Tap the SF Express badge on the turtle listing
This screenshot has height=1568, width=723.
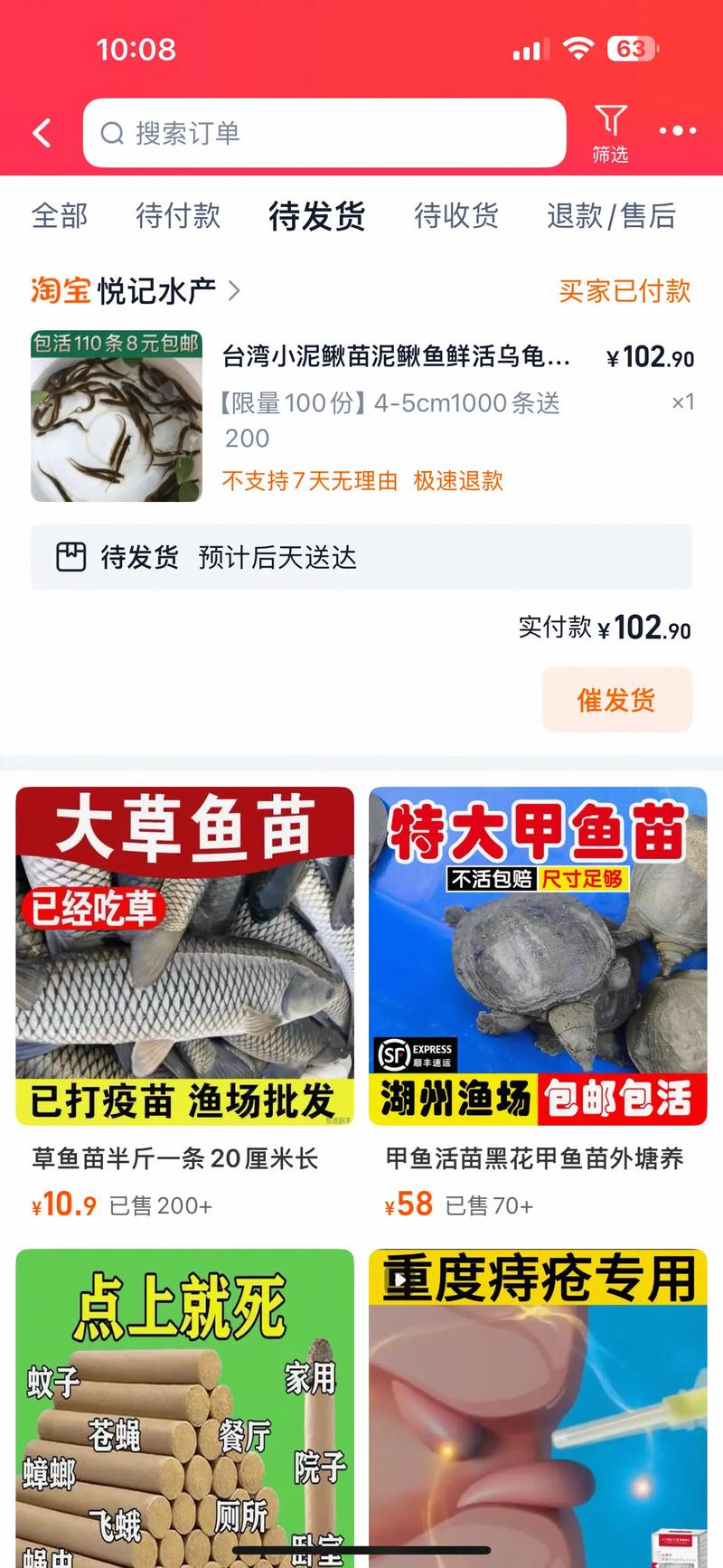coord(416,1051)
